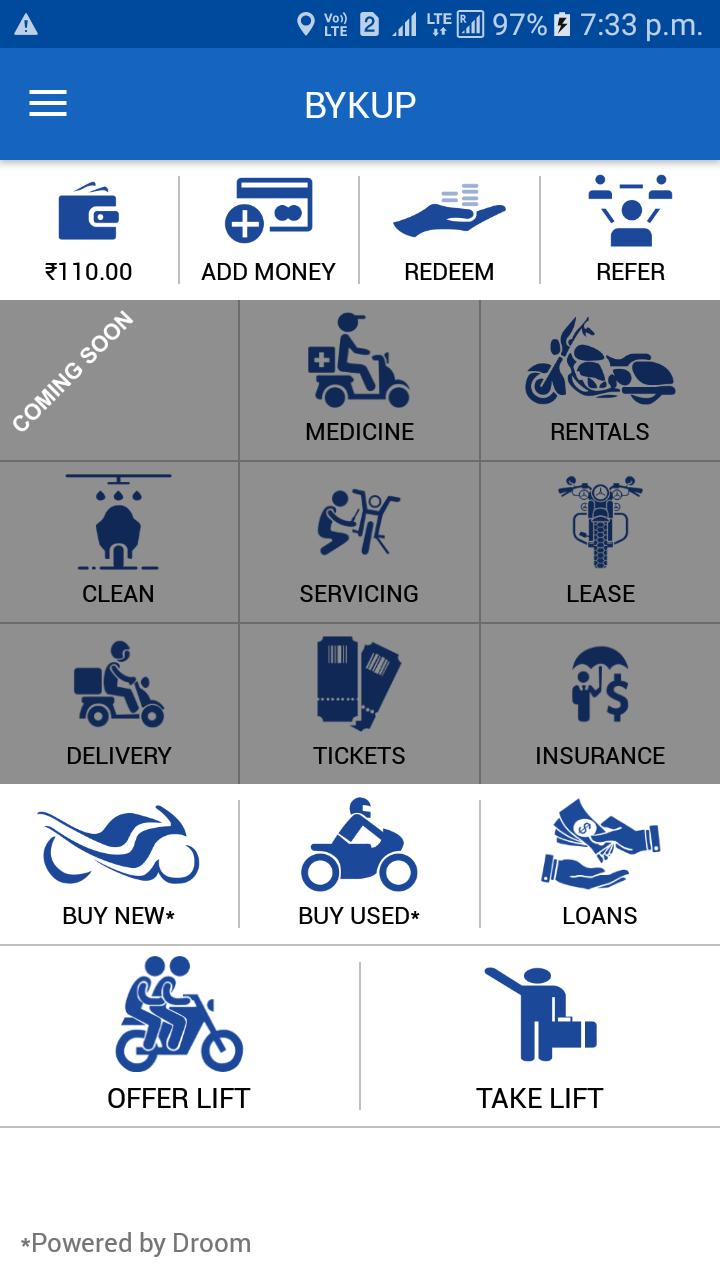Open the Clean bike wash service

(119, 542)
